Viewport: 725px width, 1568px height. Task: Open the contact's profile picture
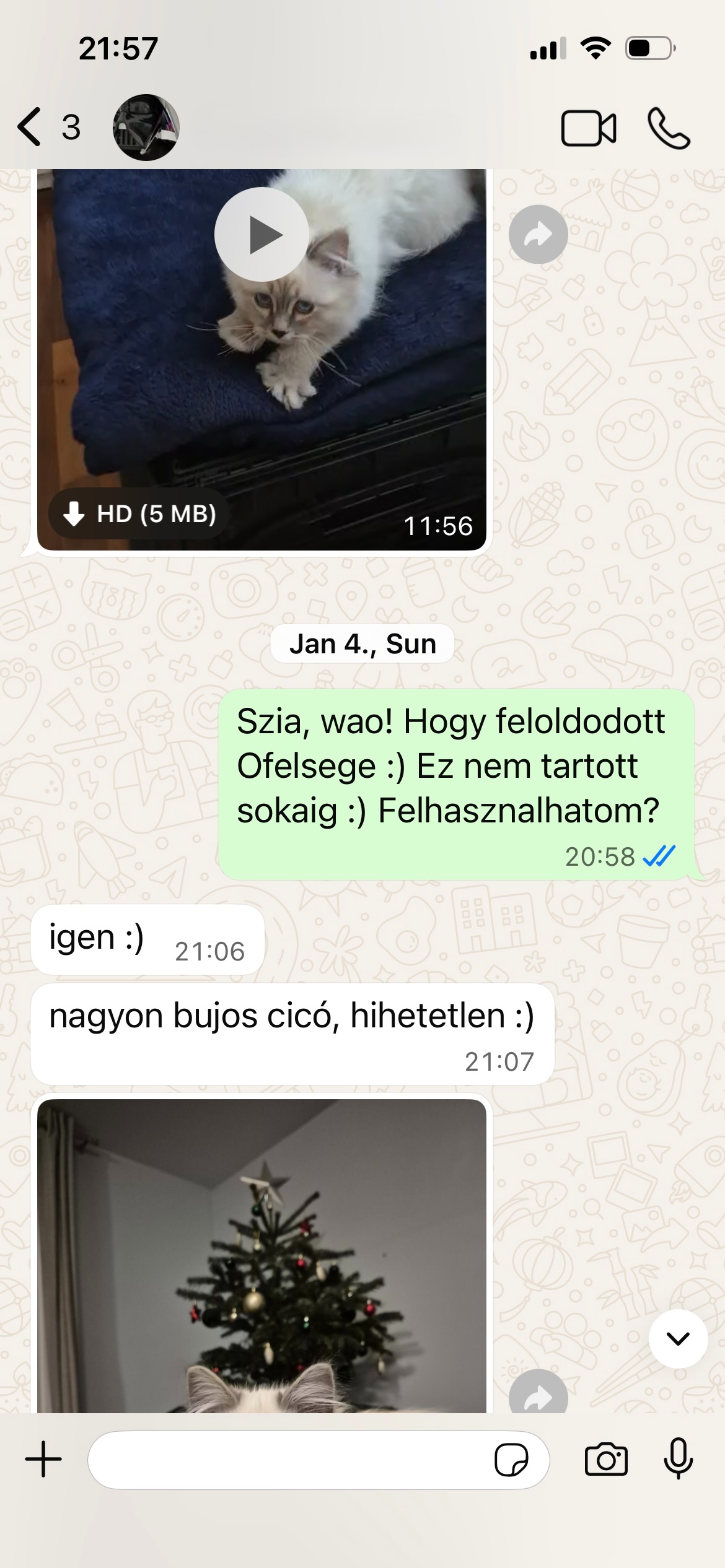coord(146,128)
